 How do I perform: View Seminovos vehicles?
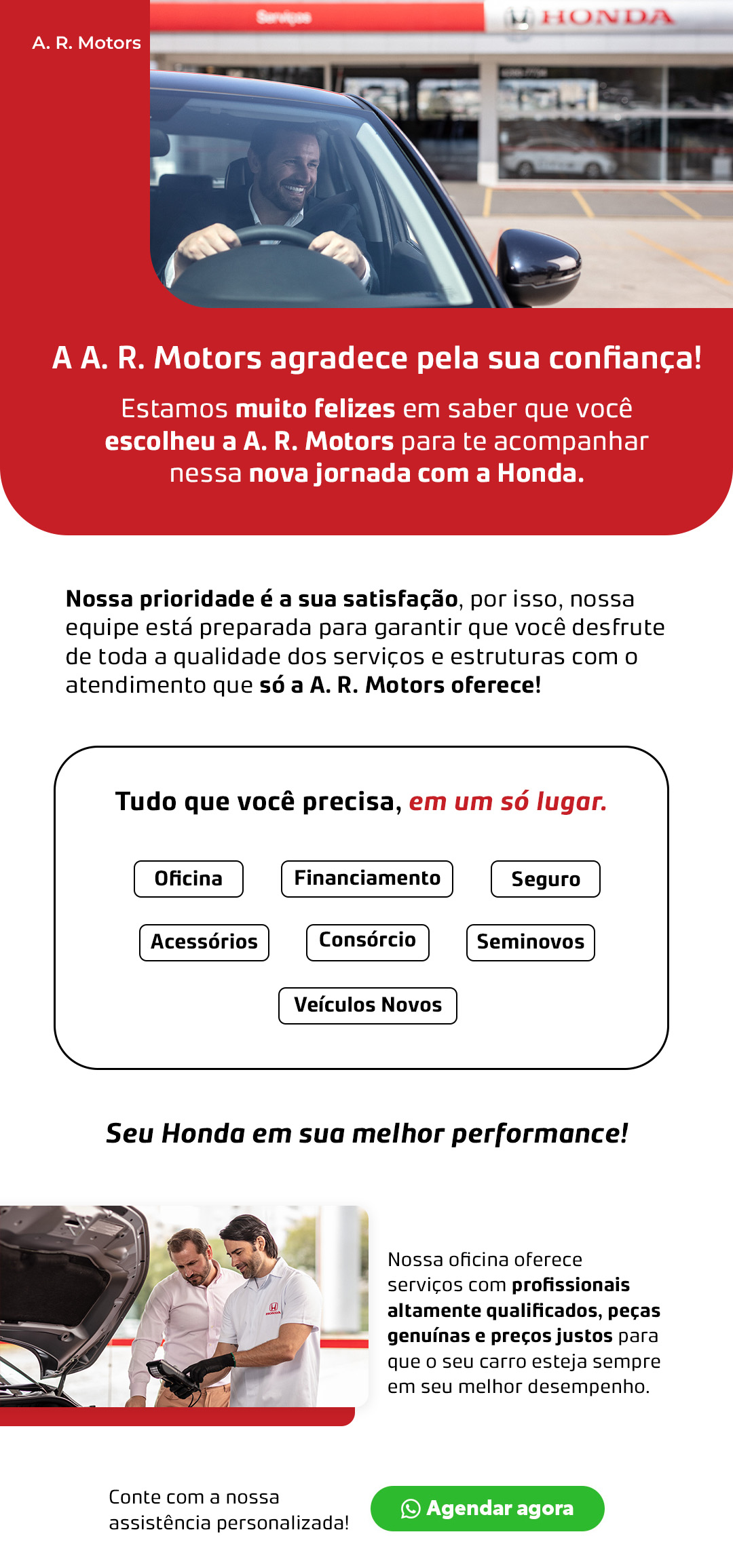pos(531,942)
